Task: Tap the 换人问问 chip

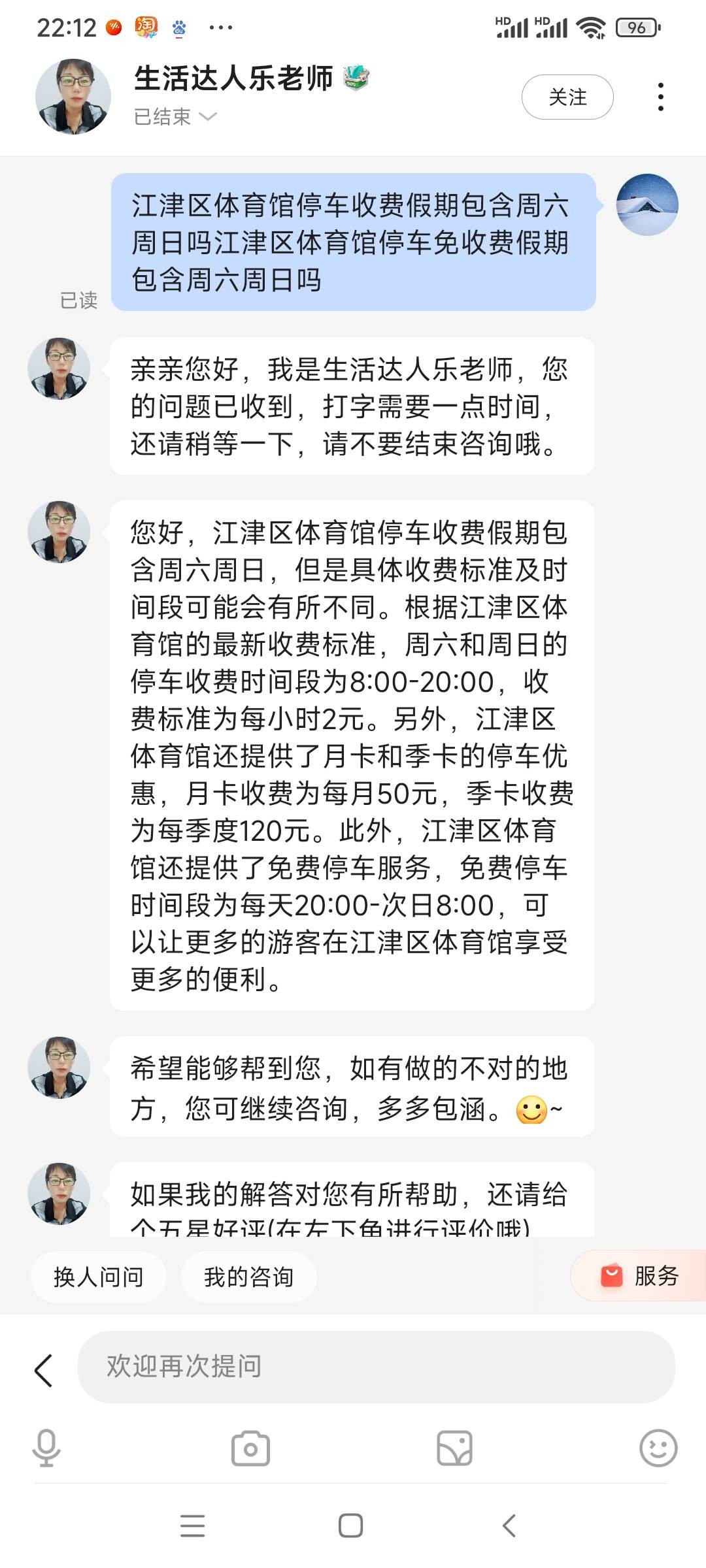Action: tap(99, 1277)
